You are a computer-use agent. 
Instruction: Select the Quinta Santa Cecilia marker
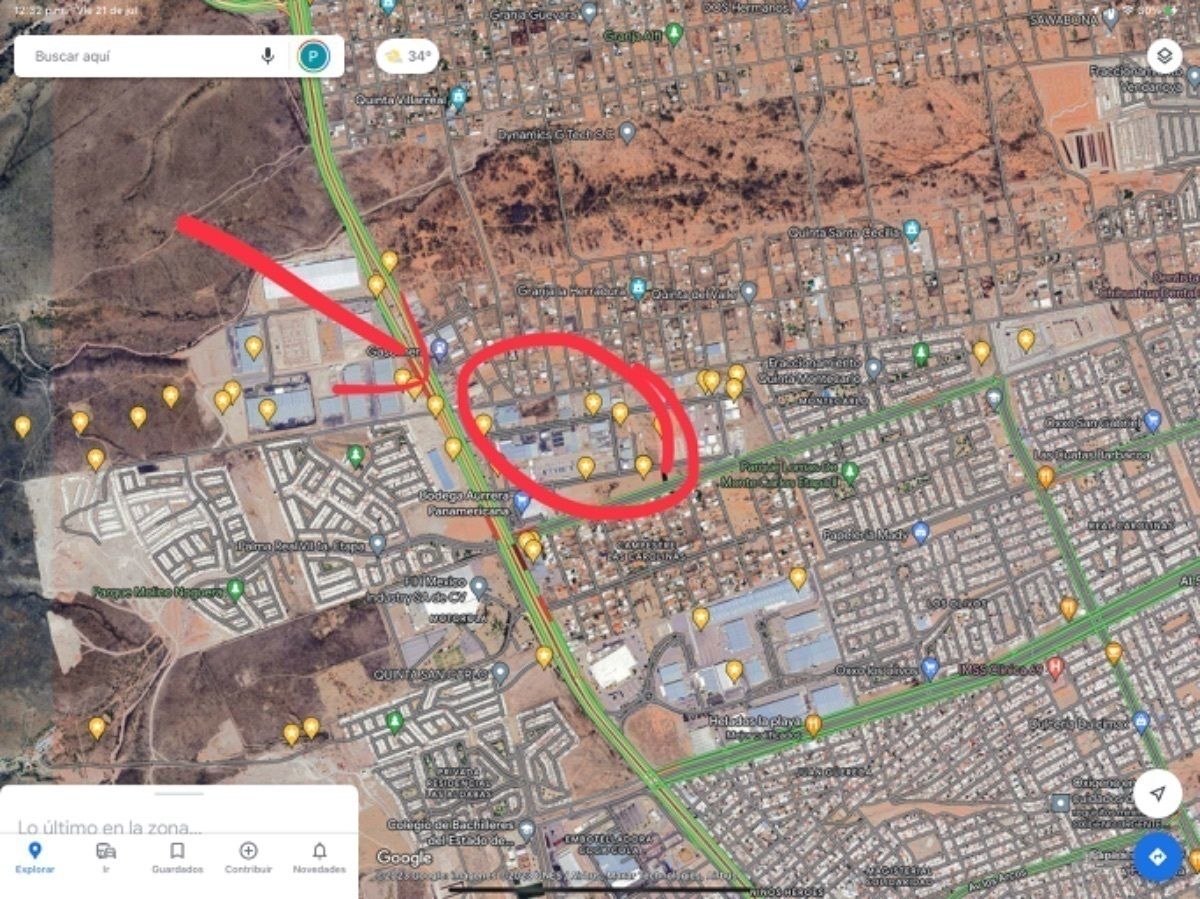pyautogui.click(x=911, y=231)
